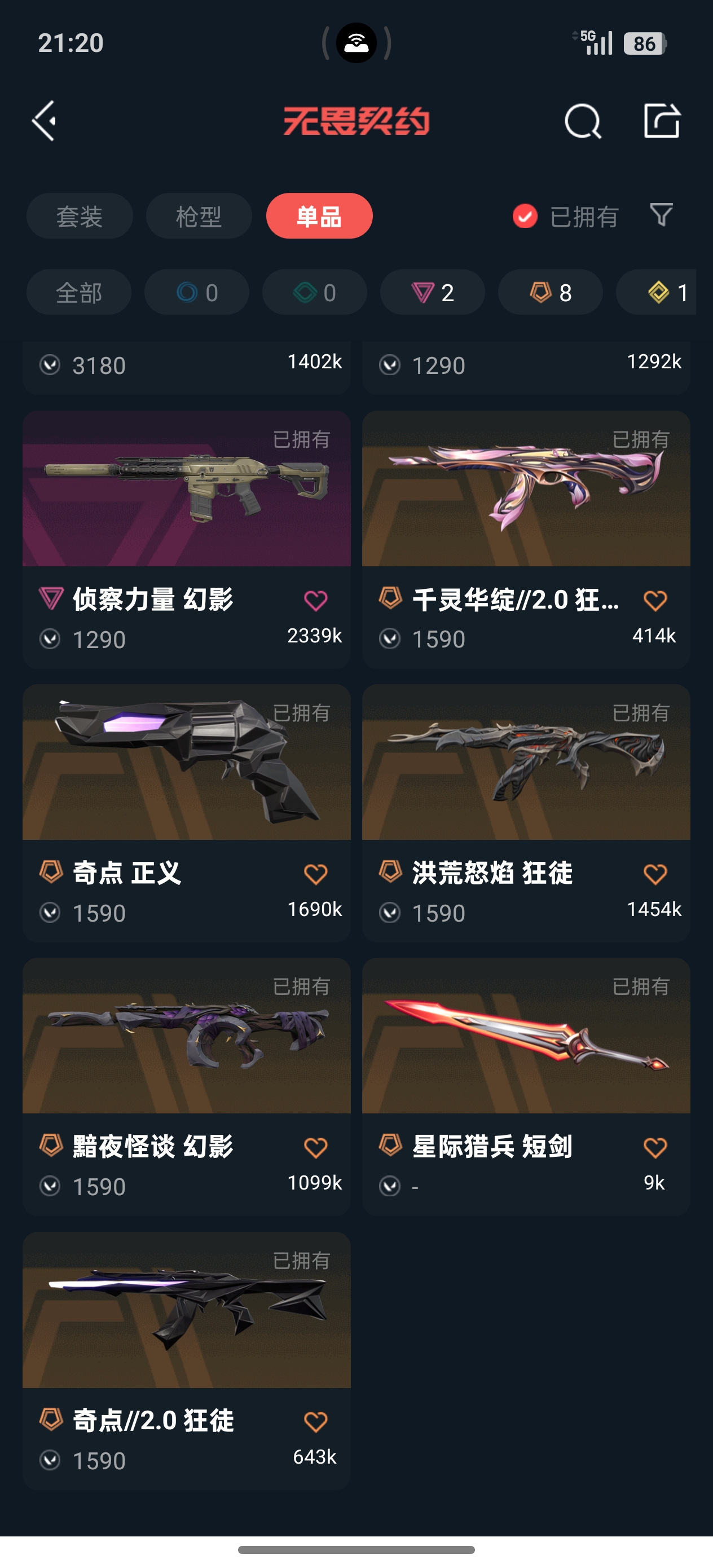This screenshot has height=1568, width=713.
Task: Tap the share icon in header
Action: 661,121
